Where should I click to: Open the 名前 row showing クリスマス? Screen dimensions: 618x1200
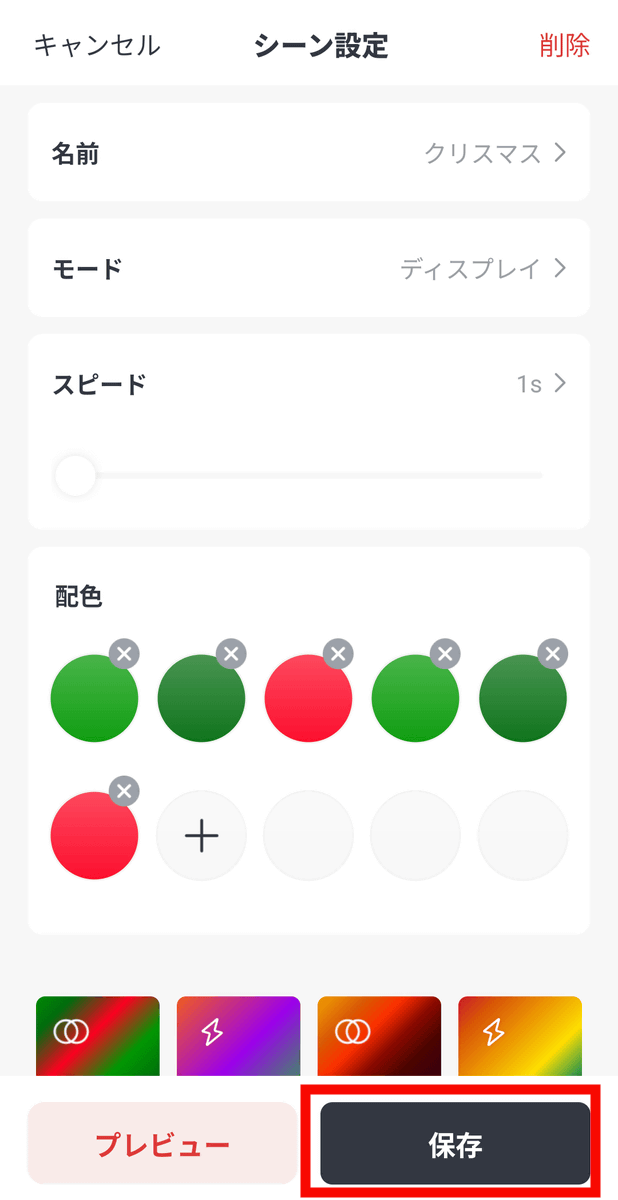pos(308,153)
